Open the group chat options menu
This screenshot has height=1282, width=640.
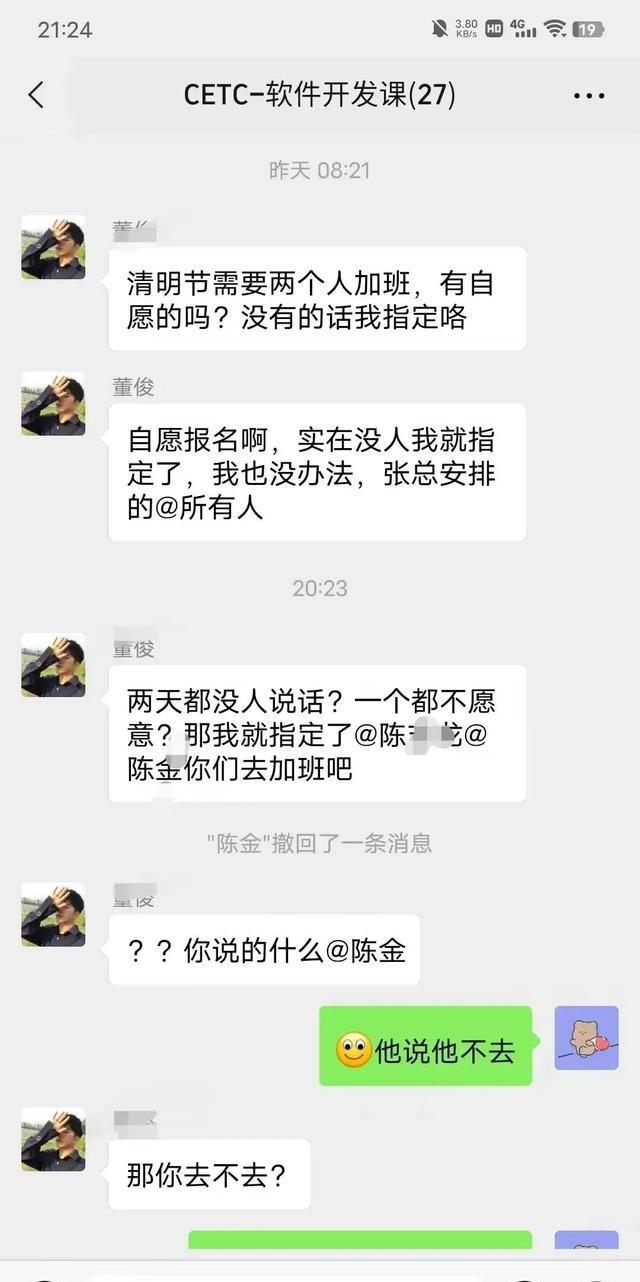(x=589, y=96)
